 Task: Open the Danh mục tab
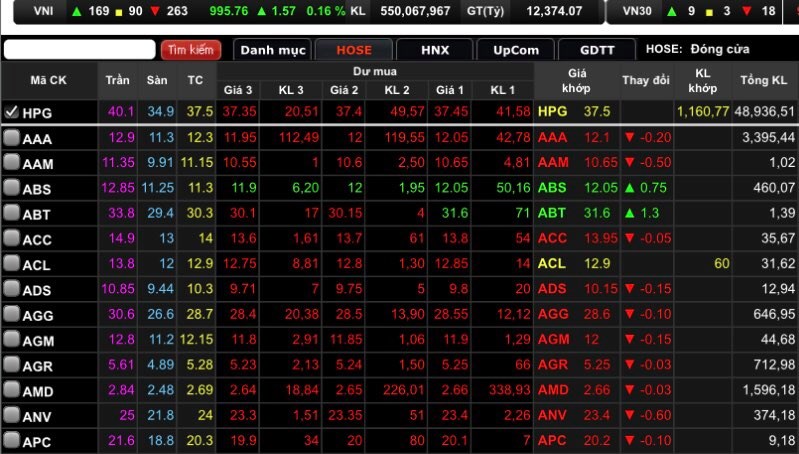tap(271, 49)
